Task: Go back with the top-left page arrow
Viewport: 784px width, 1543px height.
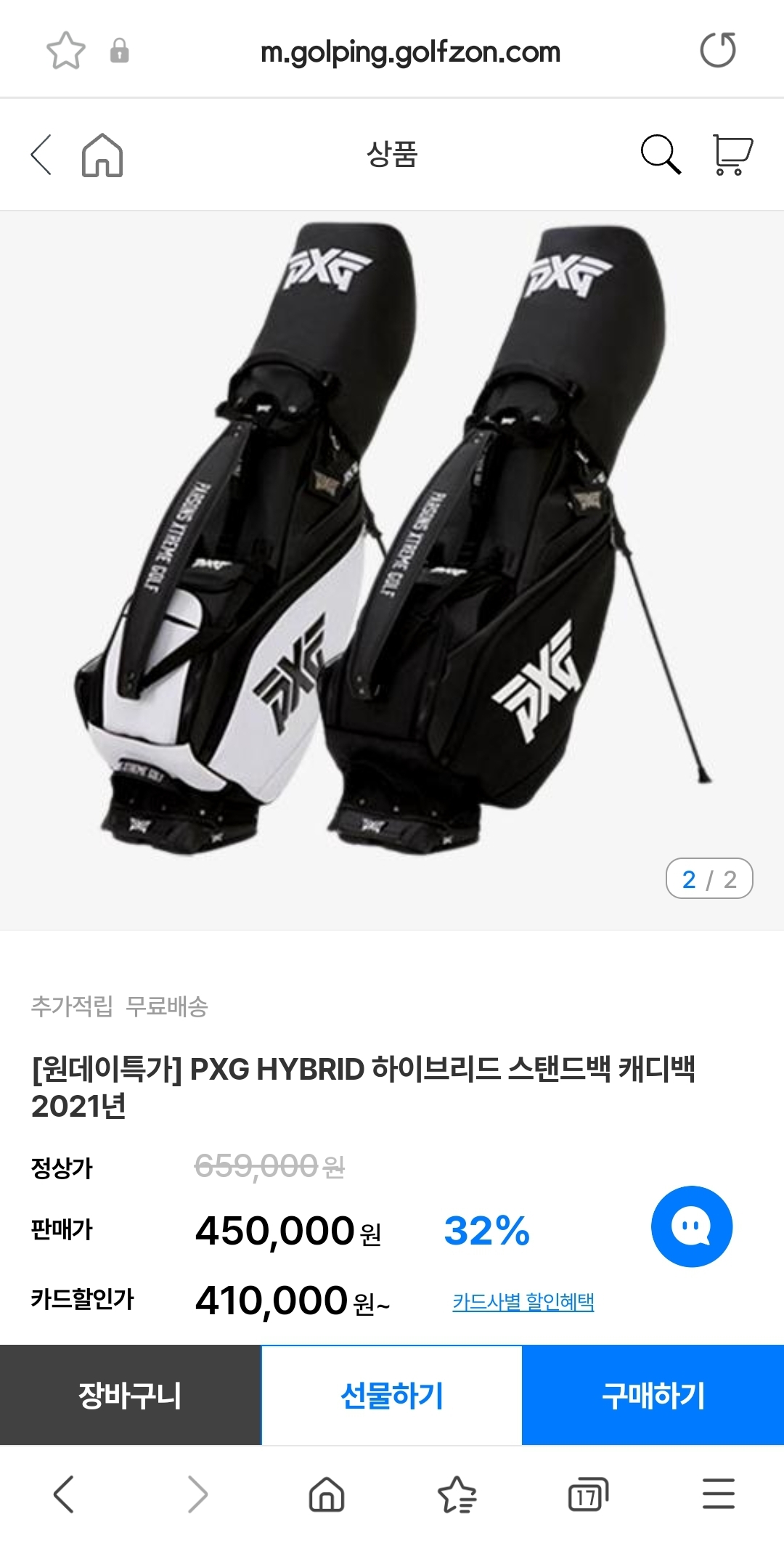Action: pos(42,155)
